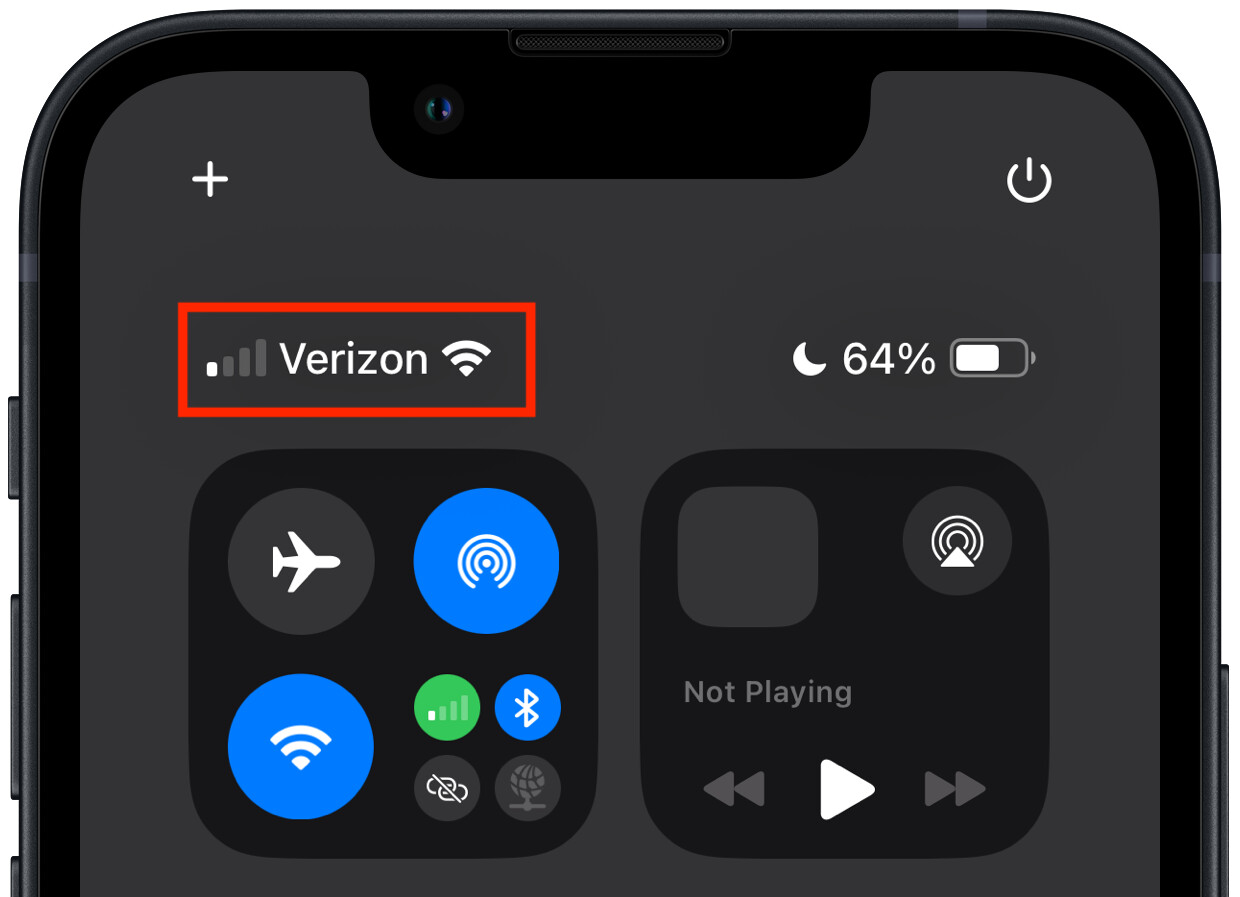Open the power button icon
The width and height of the screenshot is (1240, 897).
point(1028,182)
